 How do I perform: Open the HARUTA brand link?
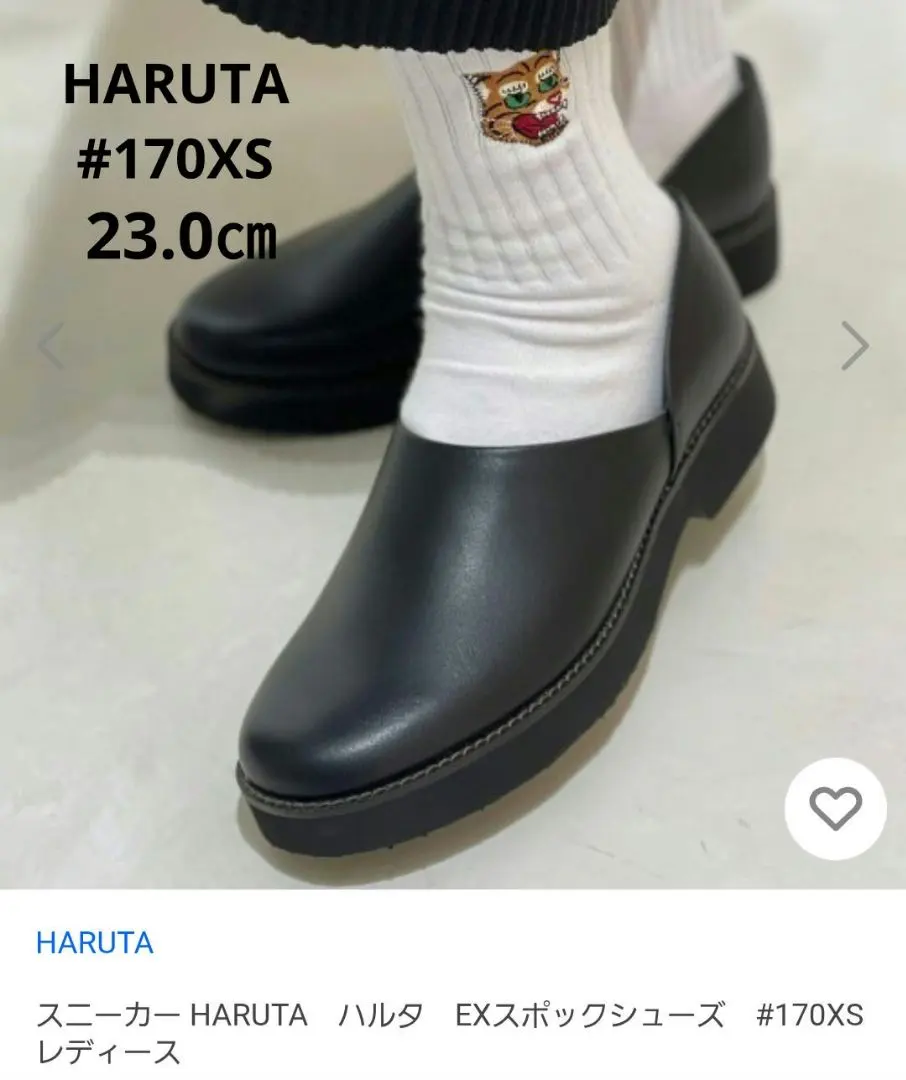click(94, 942)
